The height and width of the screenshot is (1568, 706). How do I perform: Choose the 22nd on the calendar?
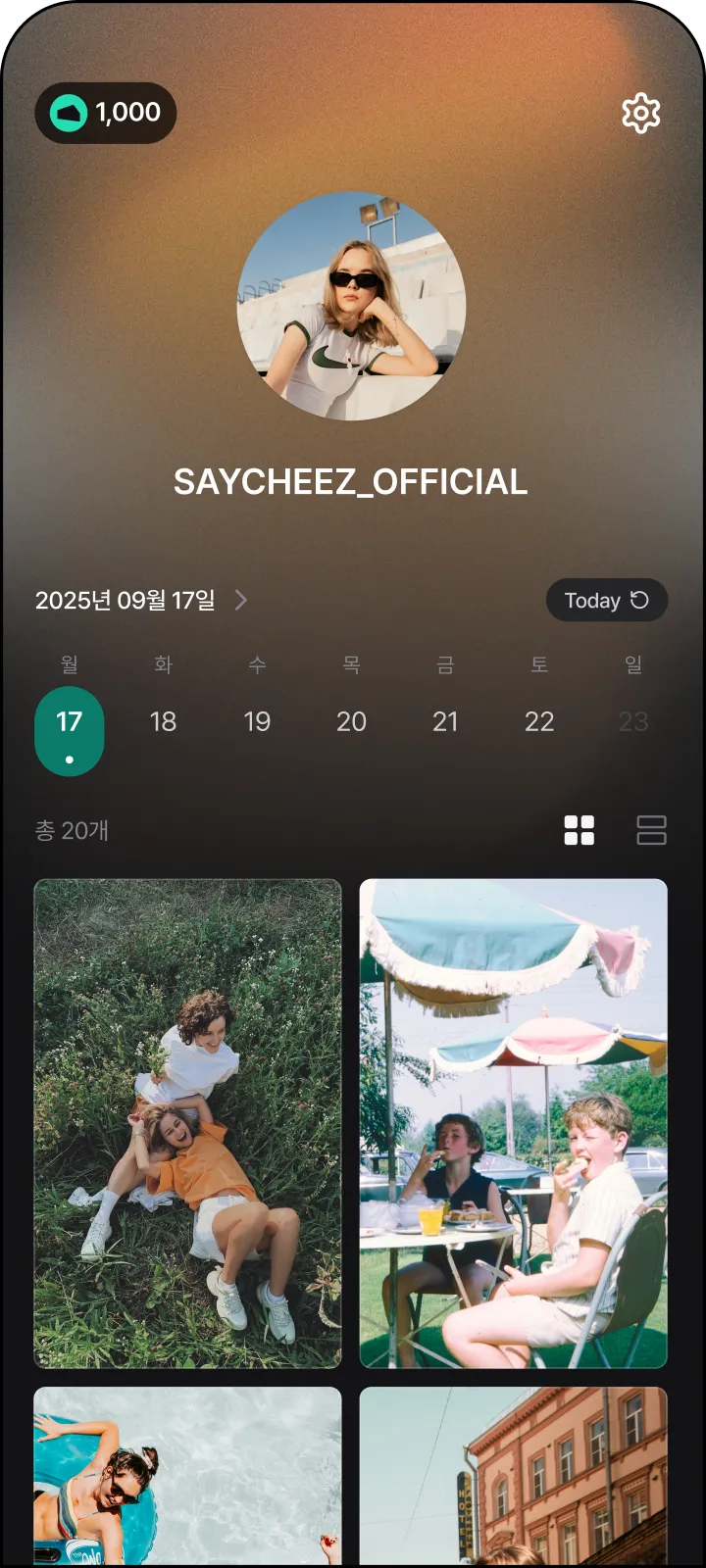tap(539, 722)
